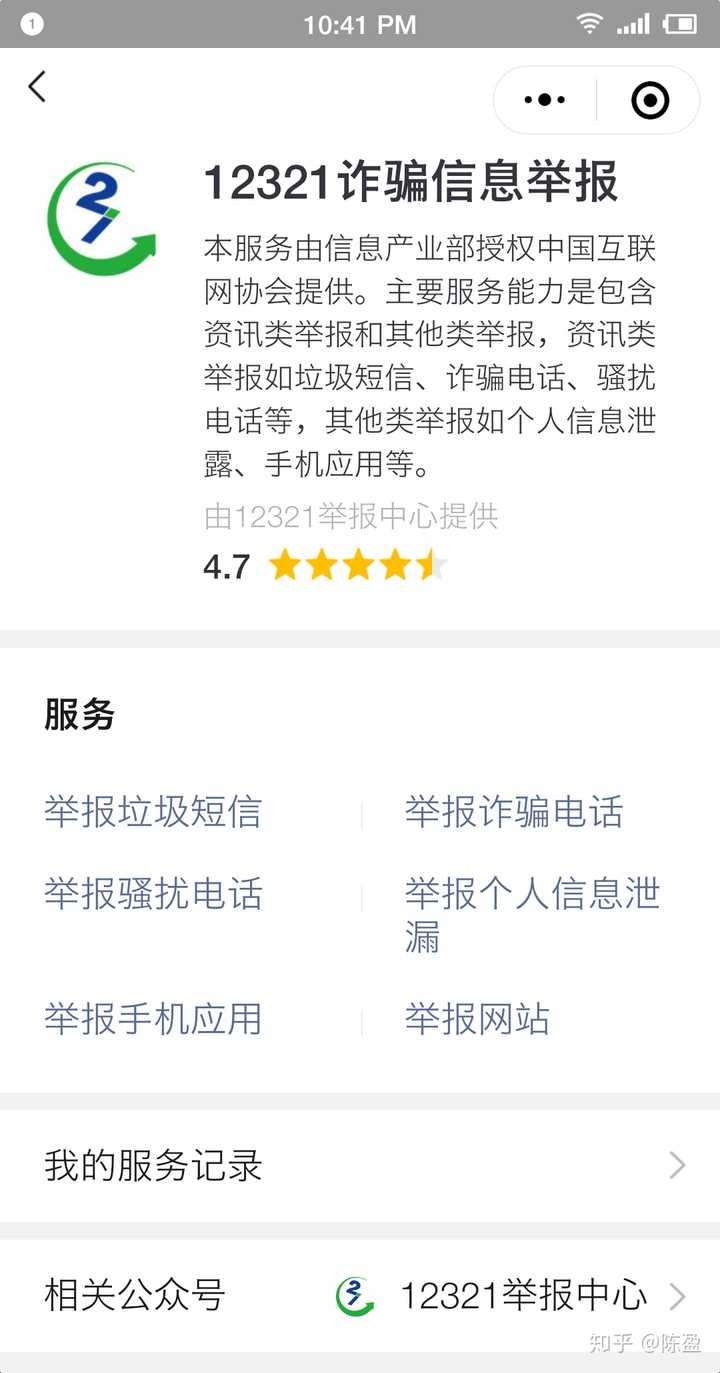720x1373 pixels.
Task: Tap the notification badge in status bar
Action: tap(30, 23)
